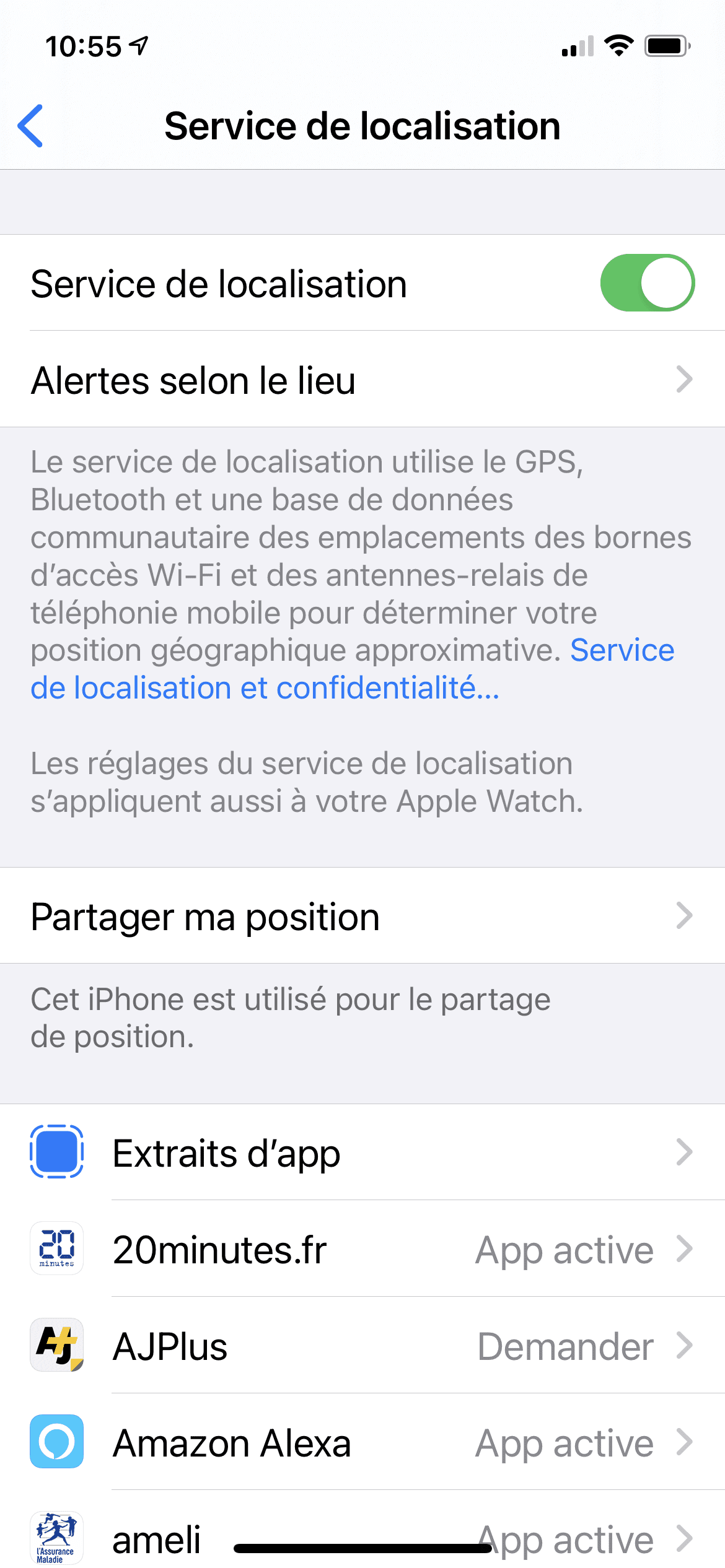The image size is (725, 1568).
Task: Disable the Service de localisation switch
Action: click(646, 283)
